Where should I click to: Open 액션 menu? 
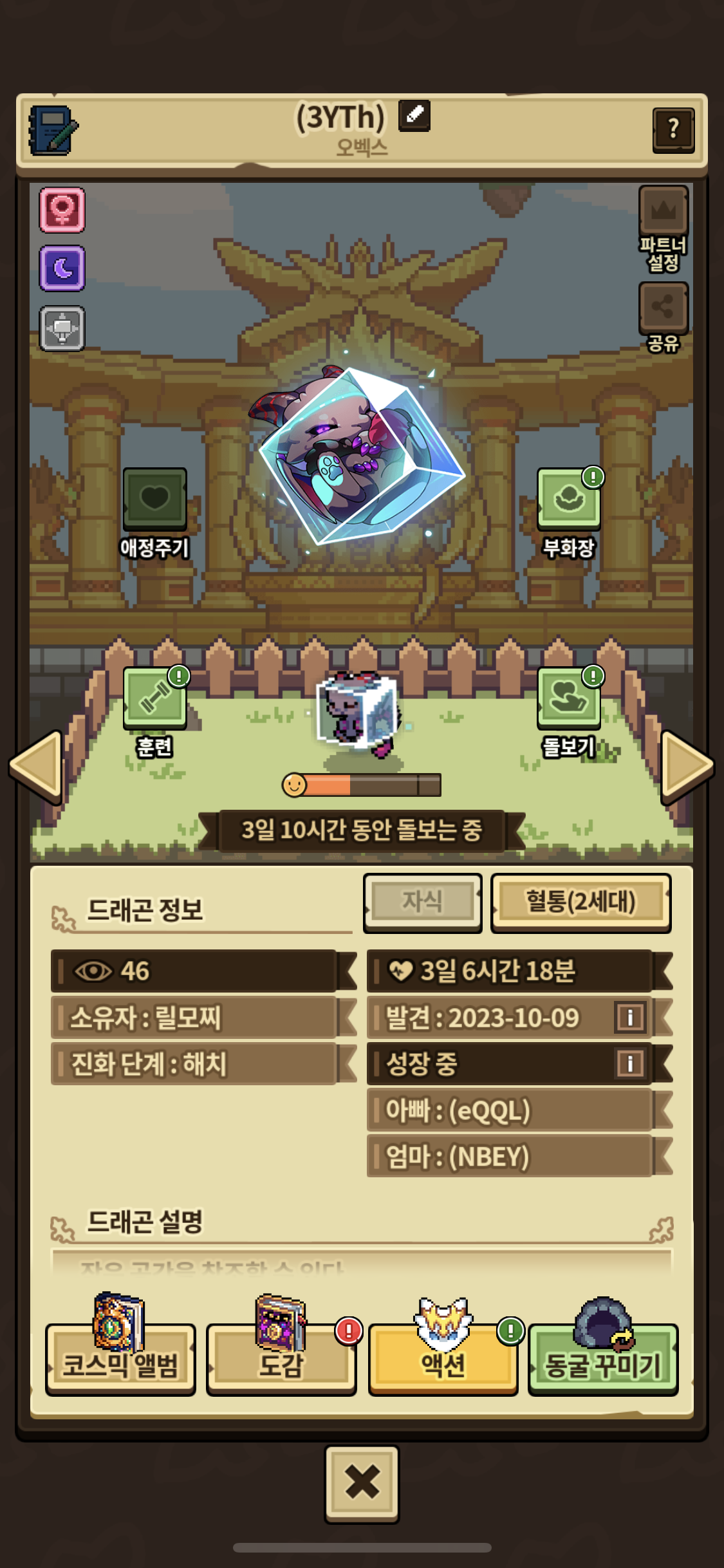point(443,1358)
